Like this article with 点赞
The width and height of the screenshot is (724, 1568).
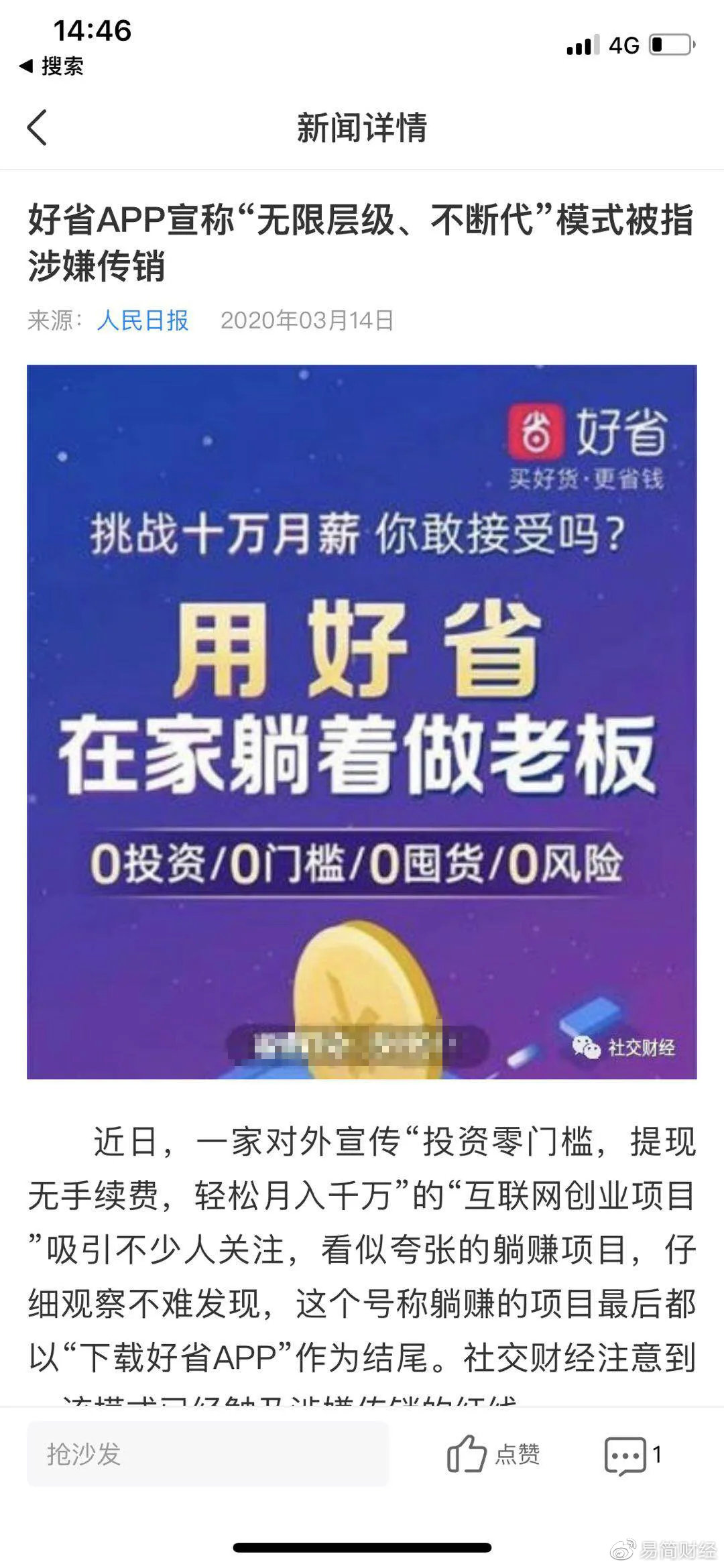tap(493, 1454)
